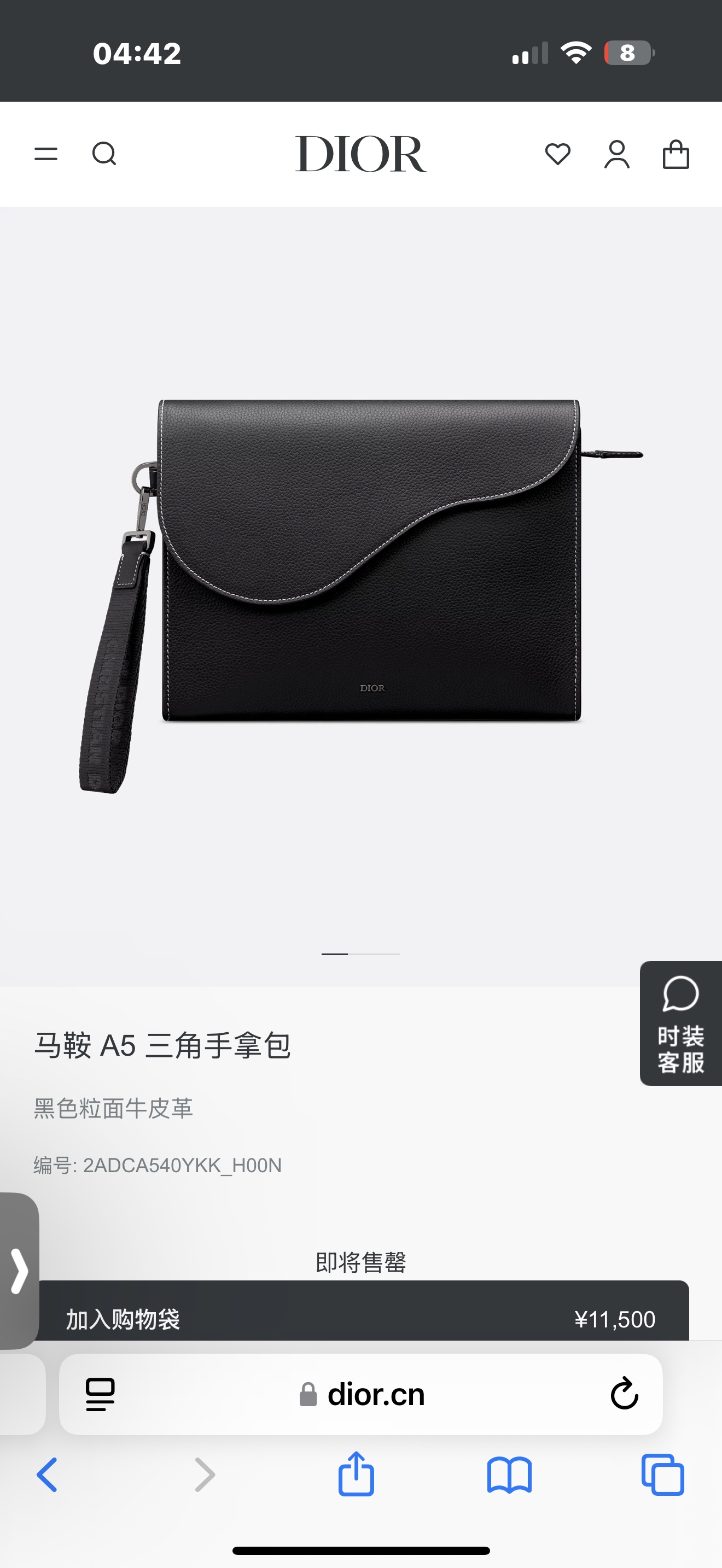Share this product page
This screenshot has height=1568, width=722.
[x=356, y=1475]
